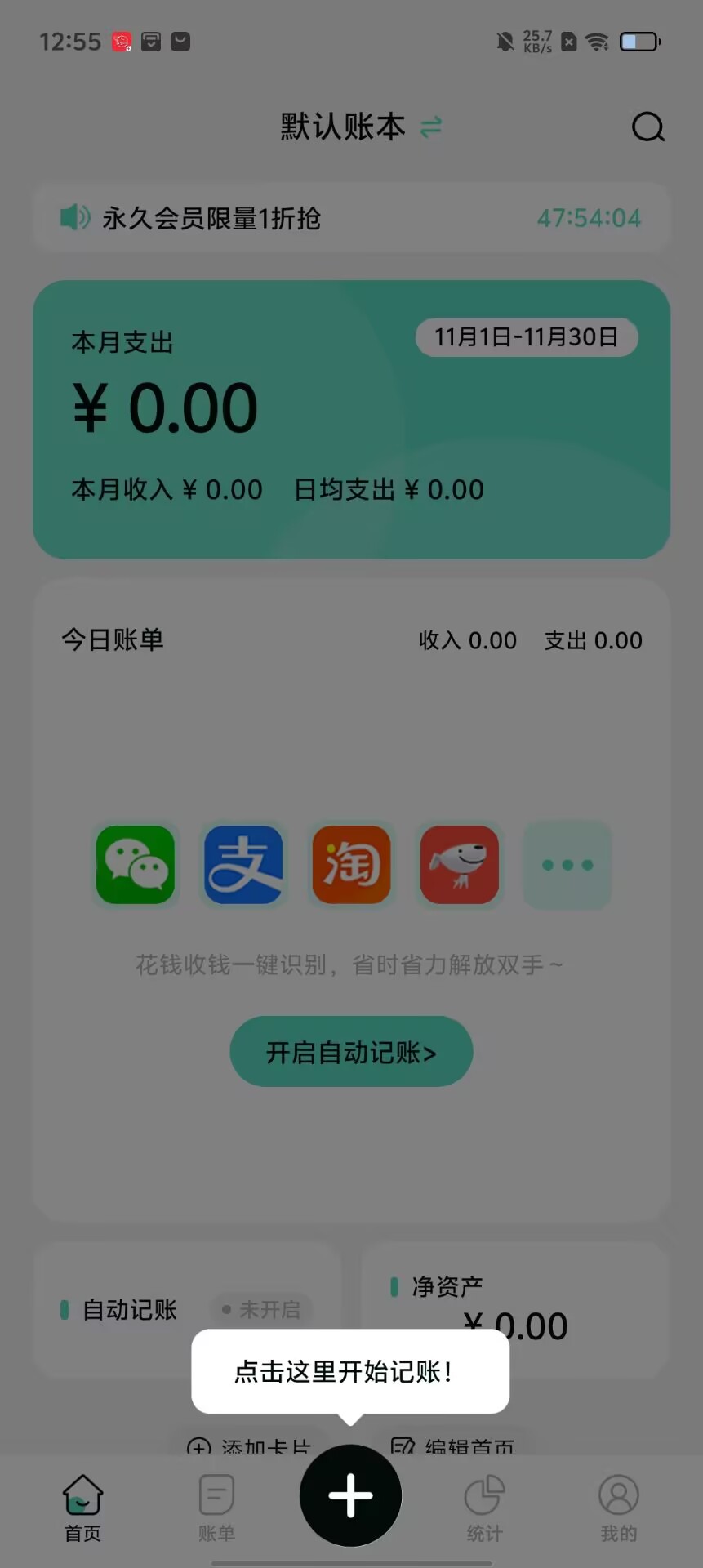Viewport: 703px width, 1568px height.
Task: Switch to the 账单 tab
Action: click(216, 1508)
